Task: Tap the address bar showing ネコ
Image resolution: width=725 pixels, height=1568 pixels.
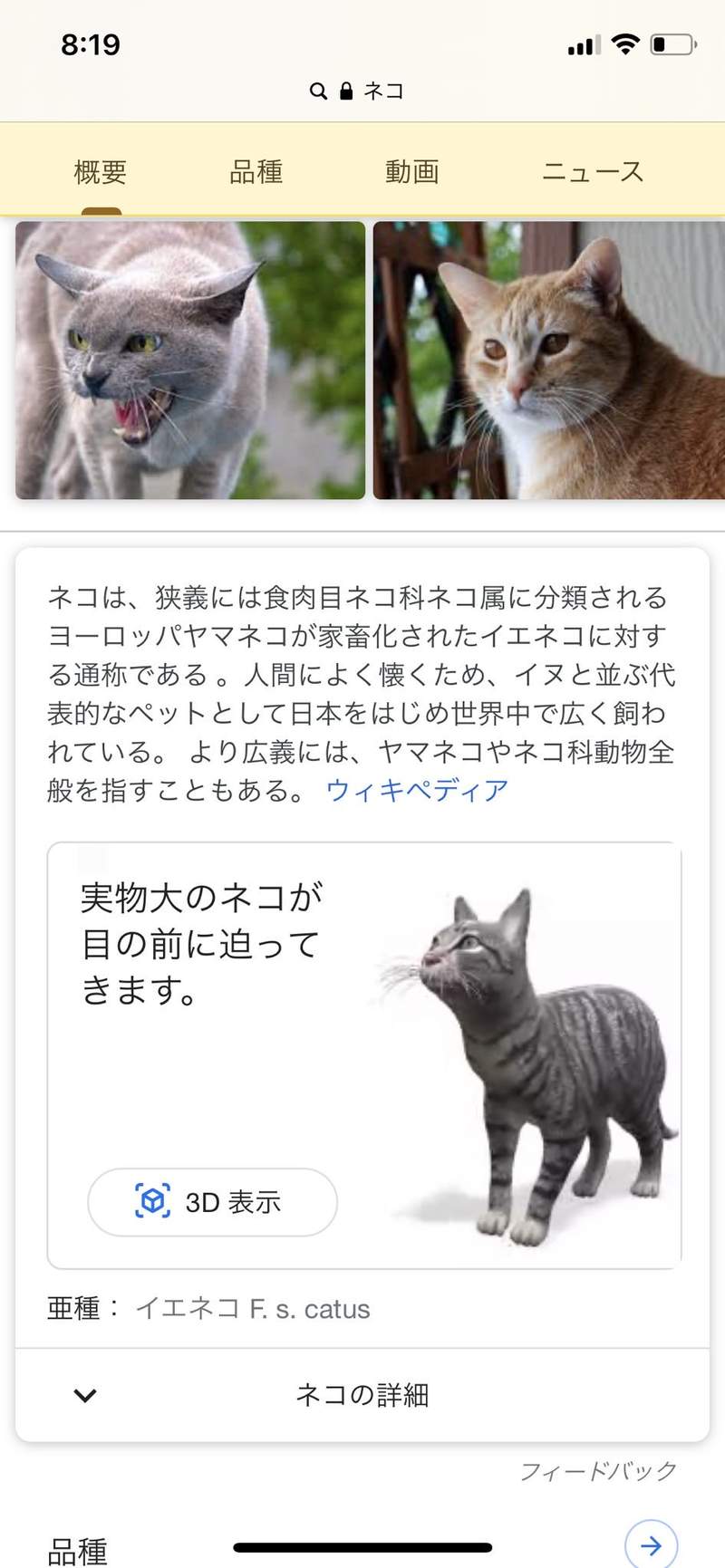Action: [x=362, y=91]
